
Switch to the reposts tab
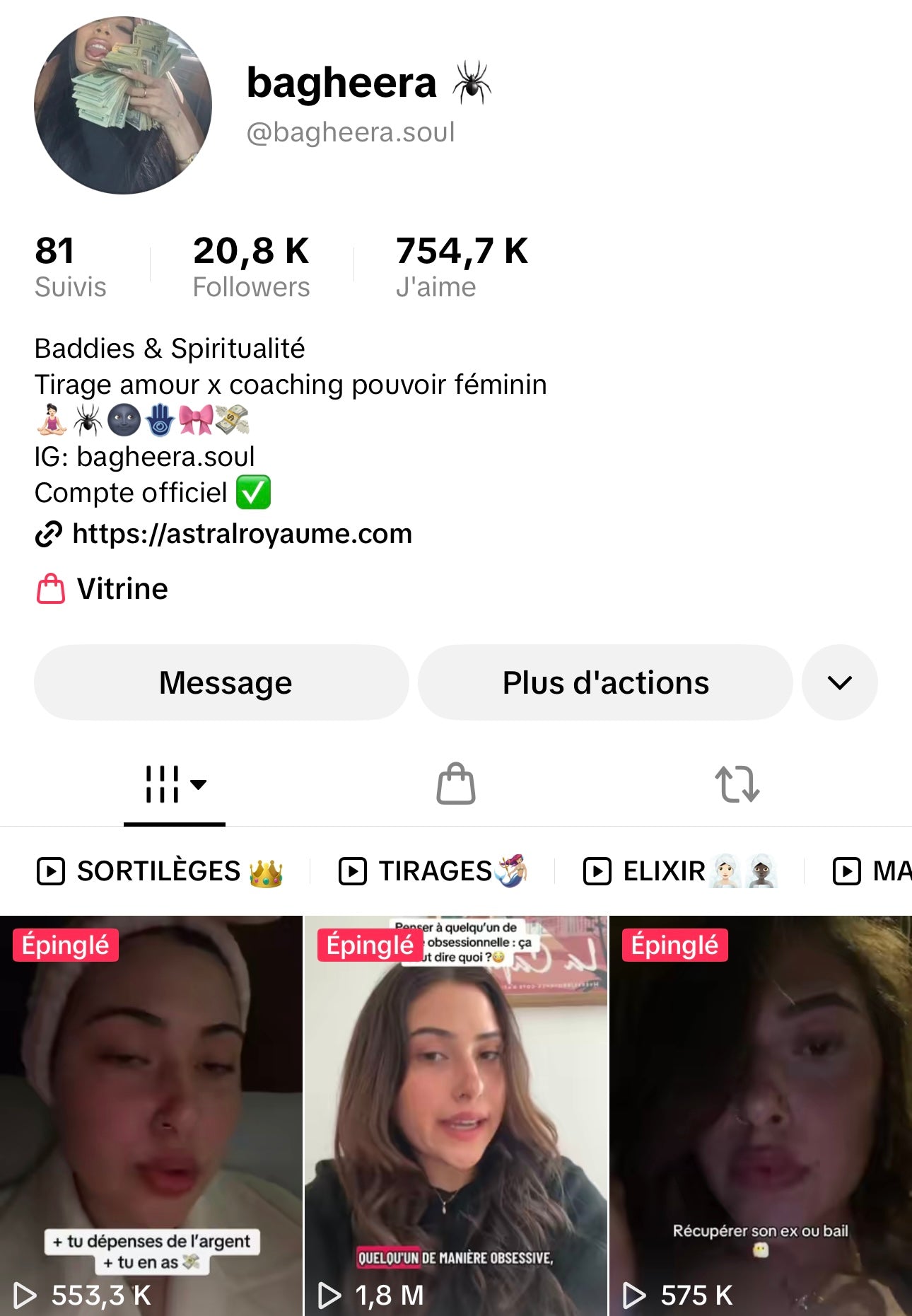737,784
